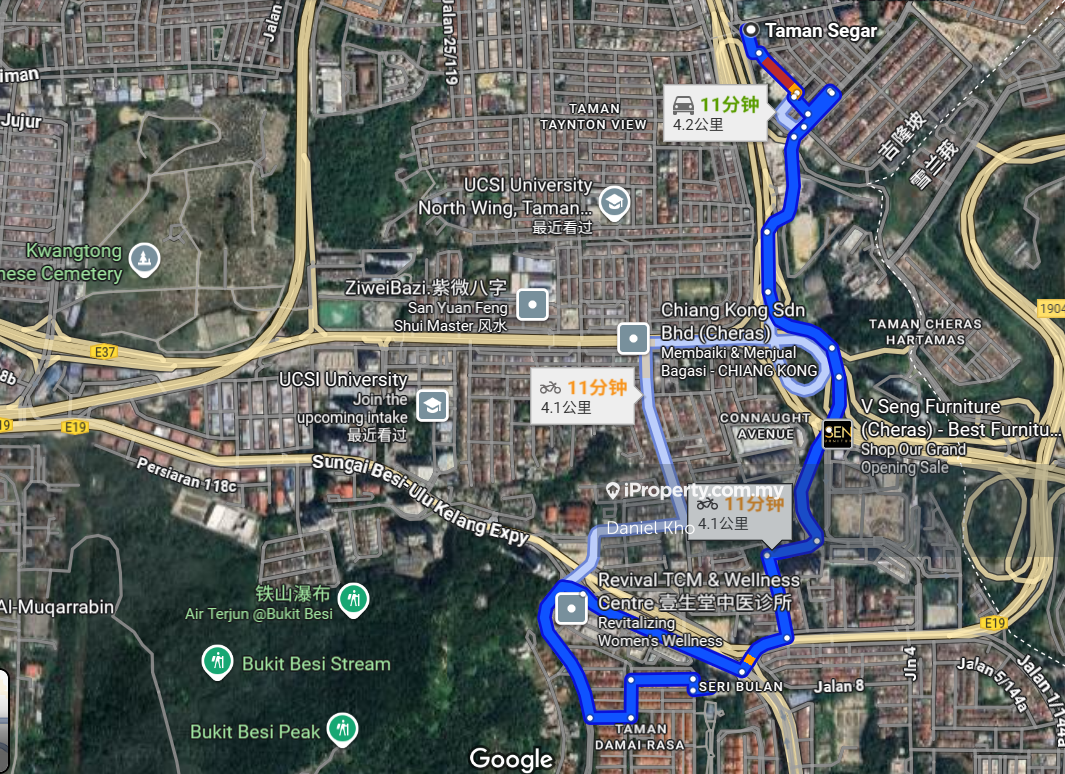Viewport: 1065px width, 774px height.
Task: Open Revival TCM & Wellness Centre marker
Action: 572,608
